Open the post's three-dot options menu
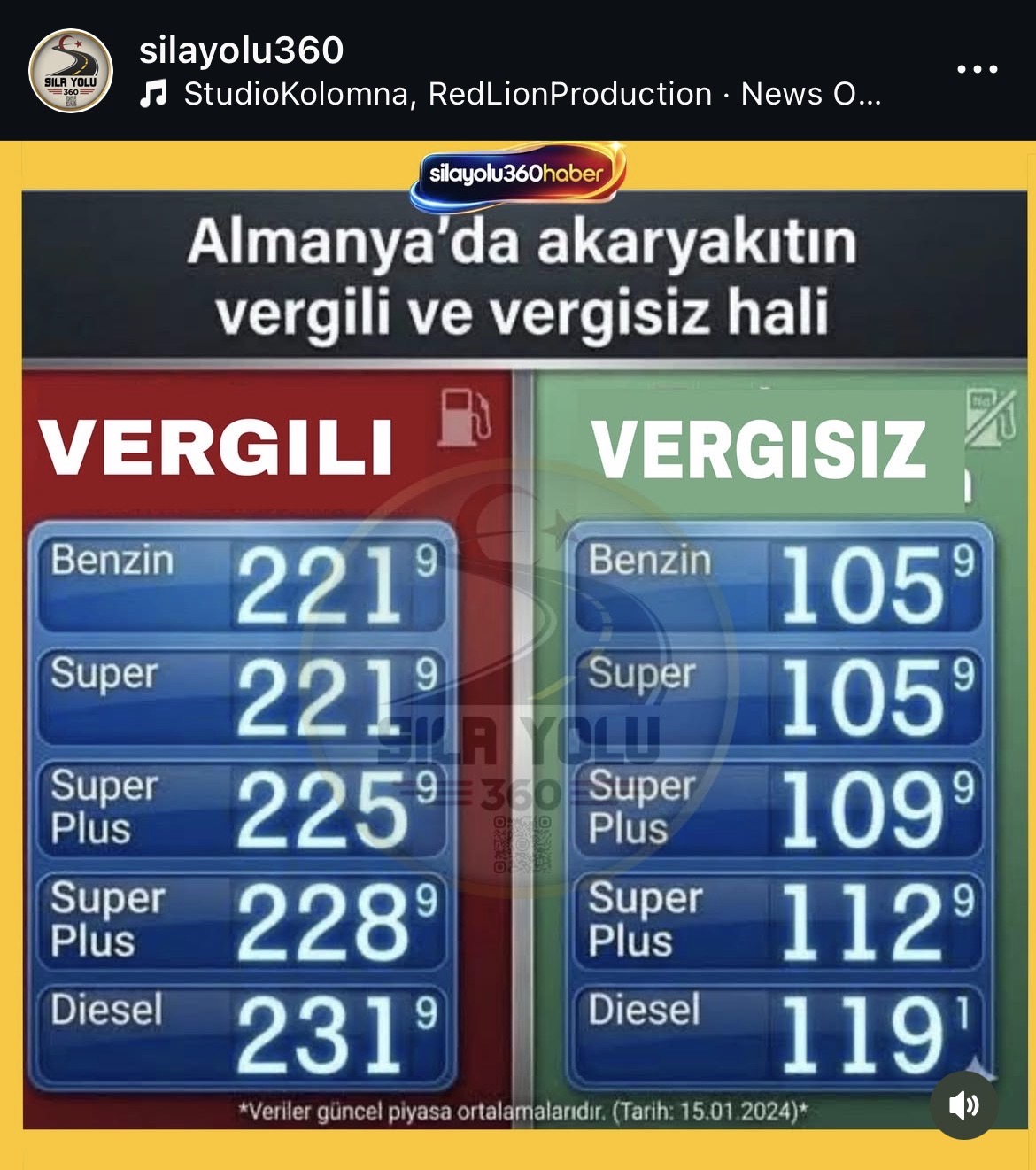 pyautogui.click(x=977, y=69)
